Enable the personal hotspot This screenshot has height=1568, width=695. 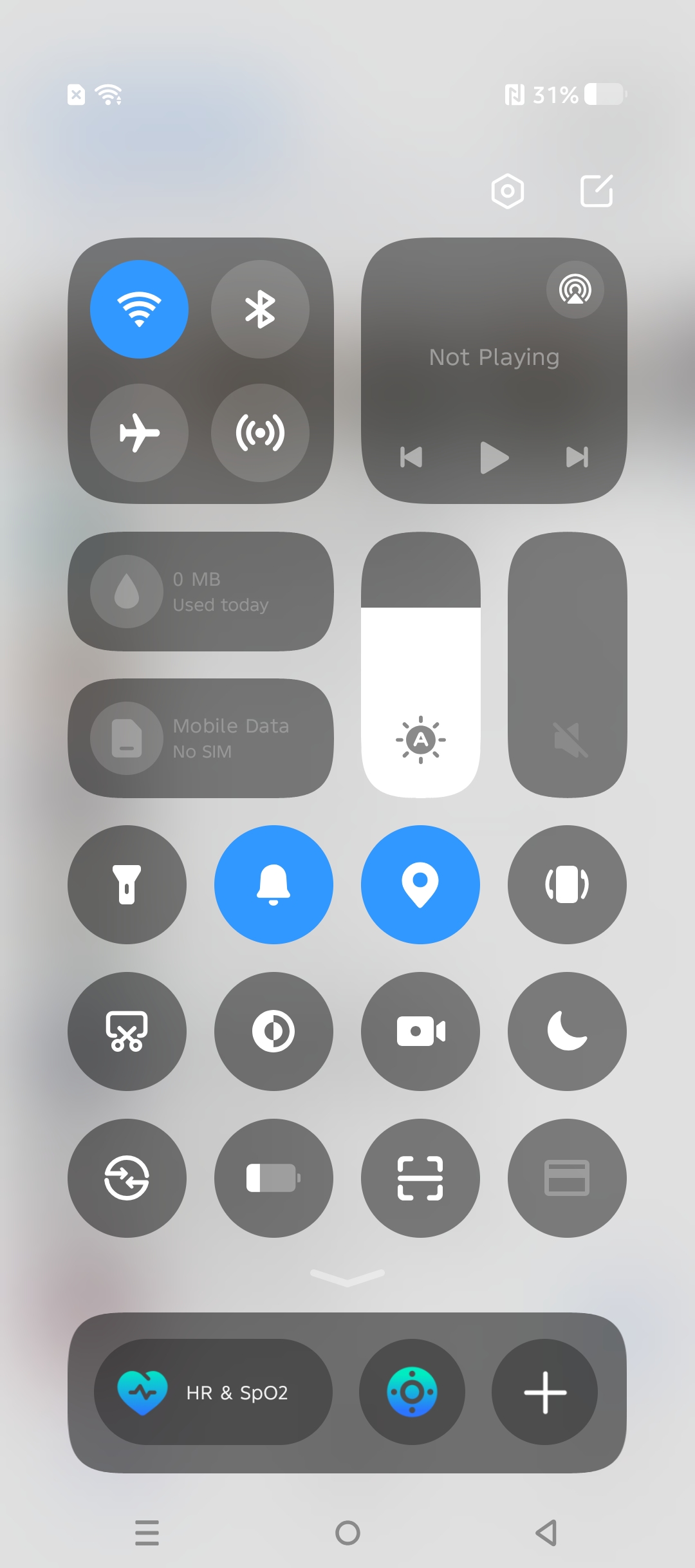click(x=260, y=433)
